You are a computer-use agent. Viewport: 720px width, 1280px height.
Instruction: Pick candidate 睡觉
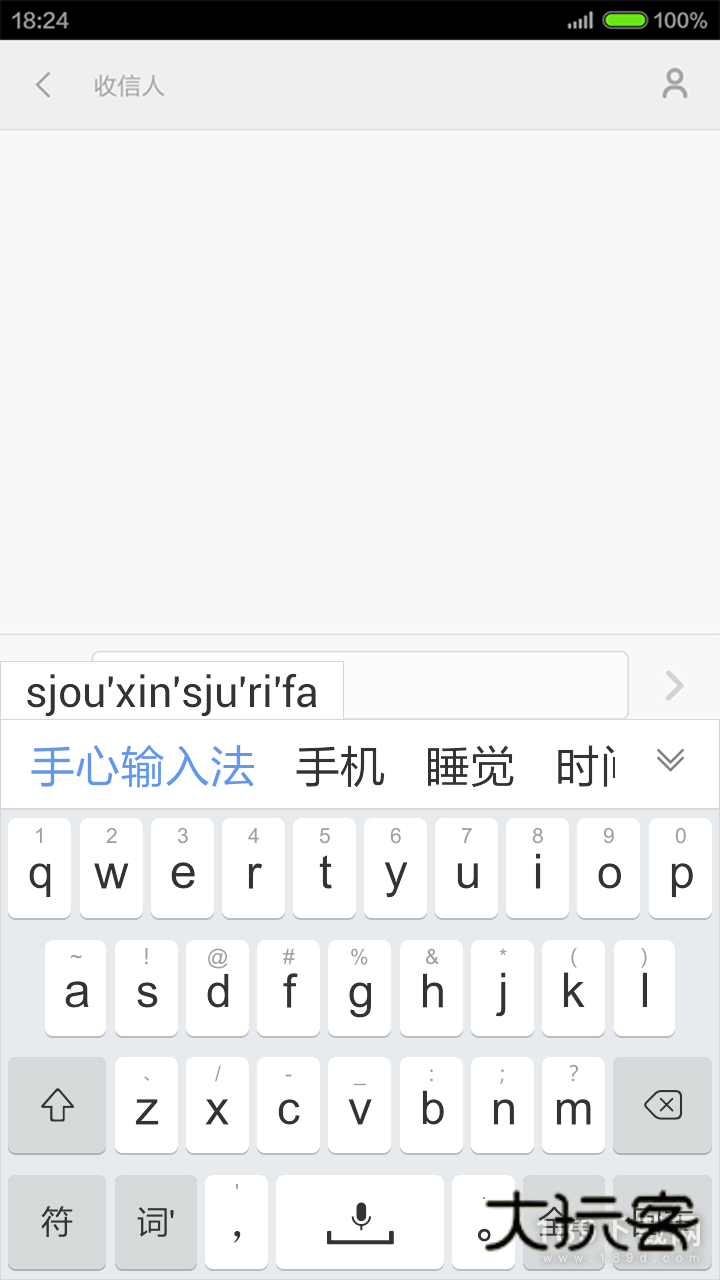469,767
